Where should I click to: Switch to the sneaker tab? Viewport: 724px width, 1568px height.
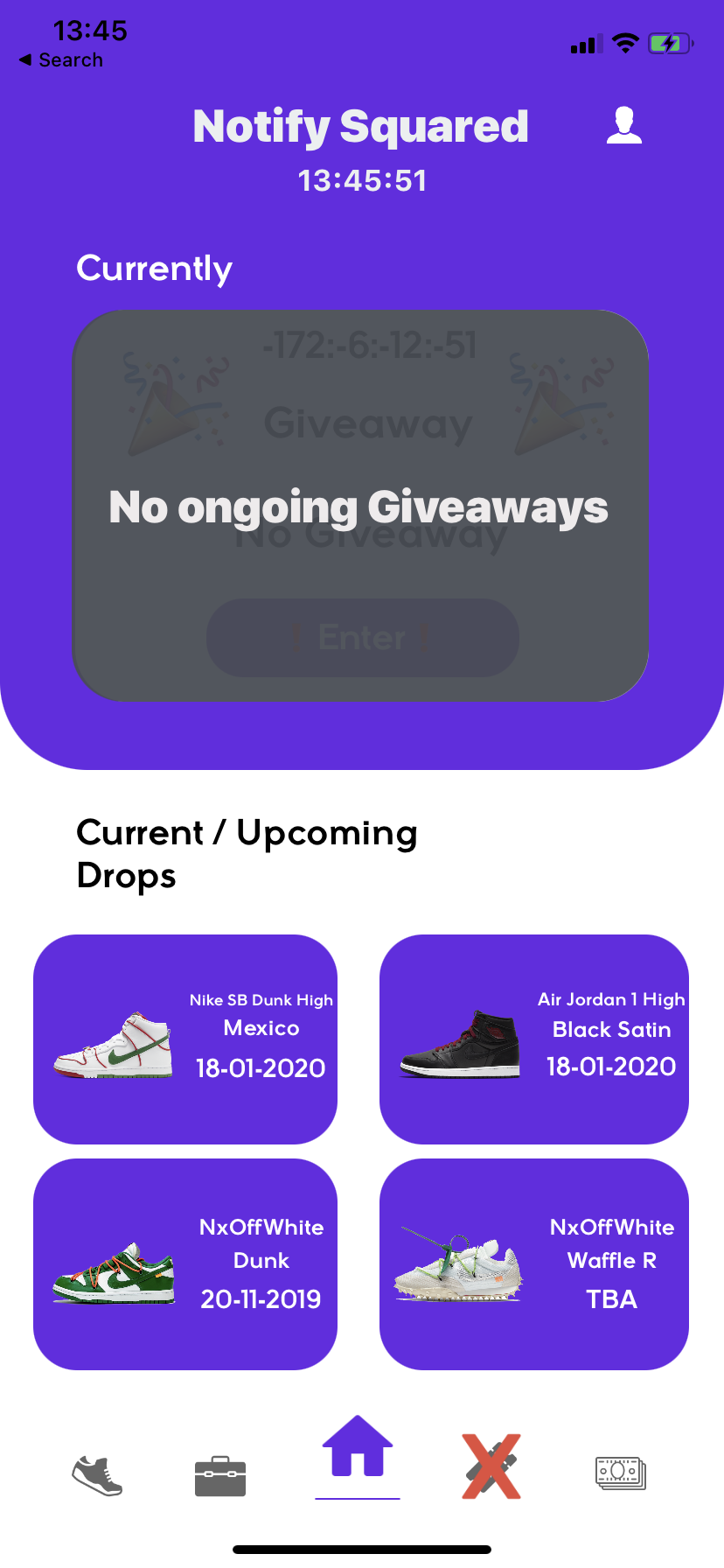pos(97,1475)
